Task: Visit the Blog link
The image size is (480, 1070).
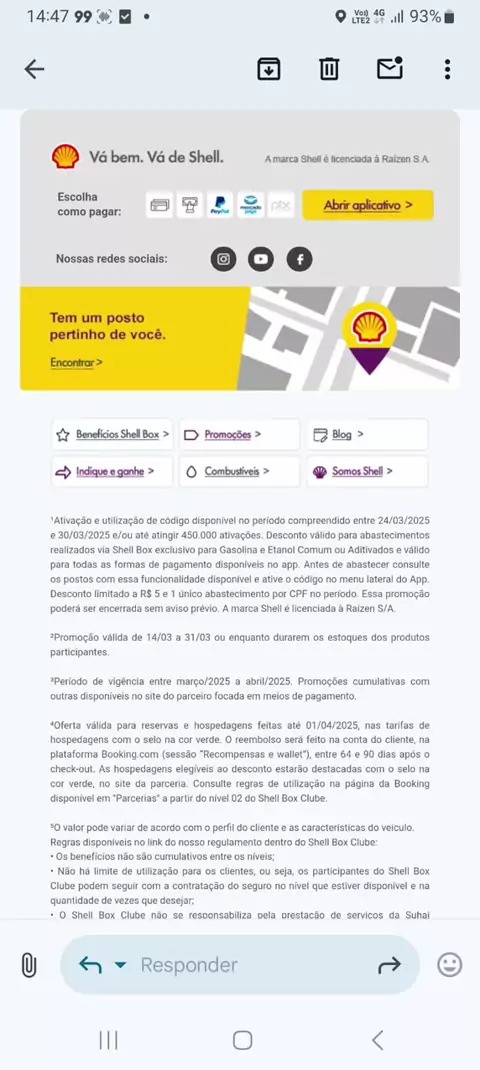Action: click(x=367, y=434)
